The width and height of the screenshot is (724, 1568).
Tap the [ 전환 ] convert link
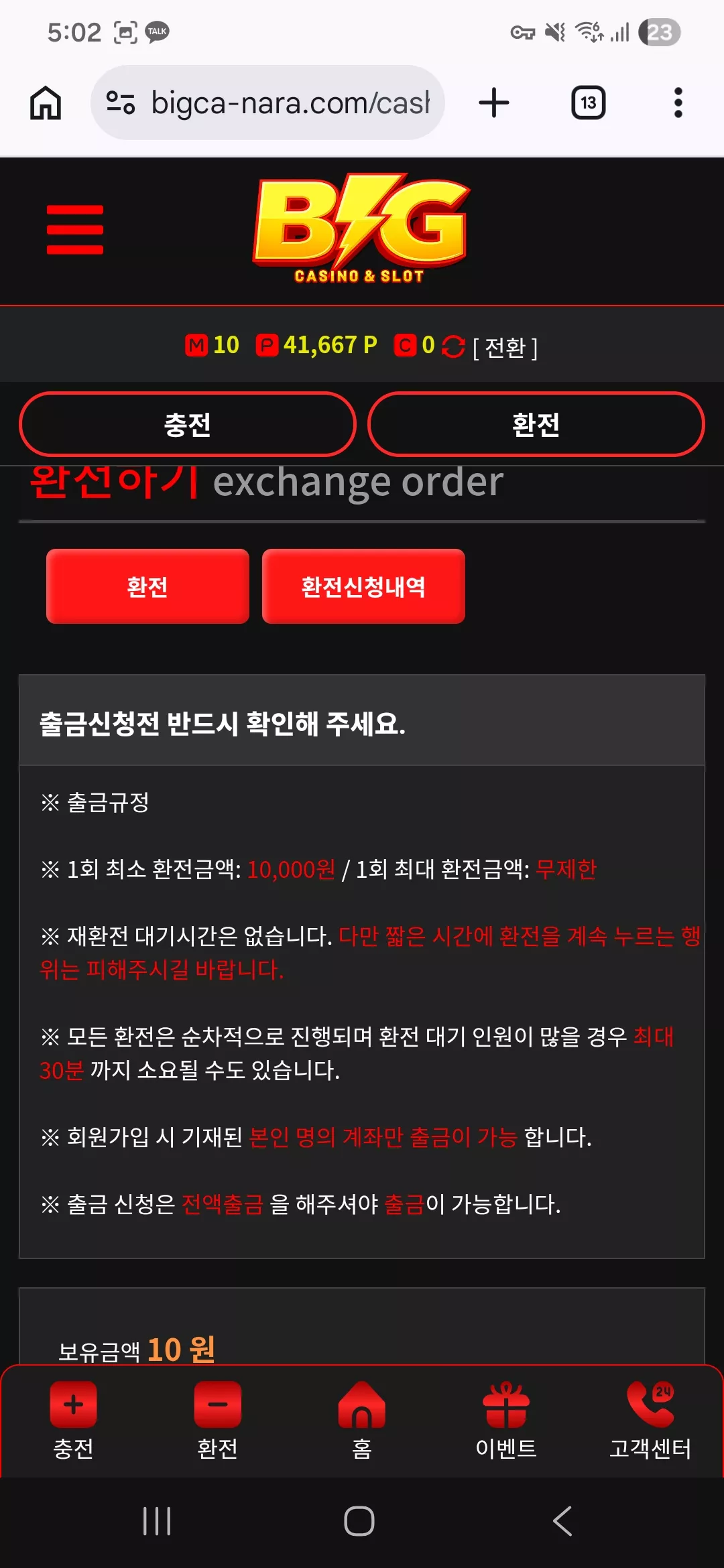click(505, 348)
